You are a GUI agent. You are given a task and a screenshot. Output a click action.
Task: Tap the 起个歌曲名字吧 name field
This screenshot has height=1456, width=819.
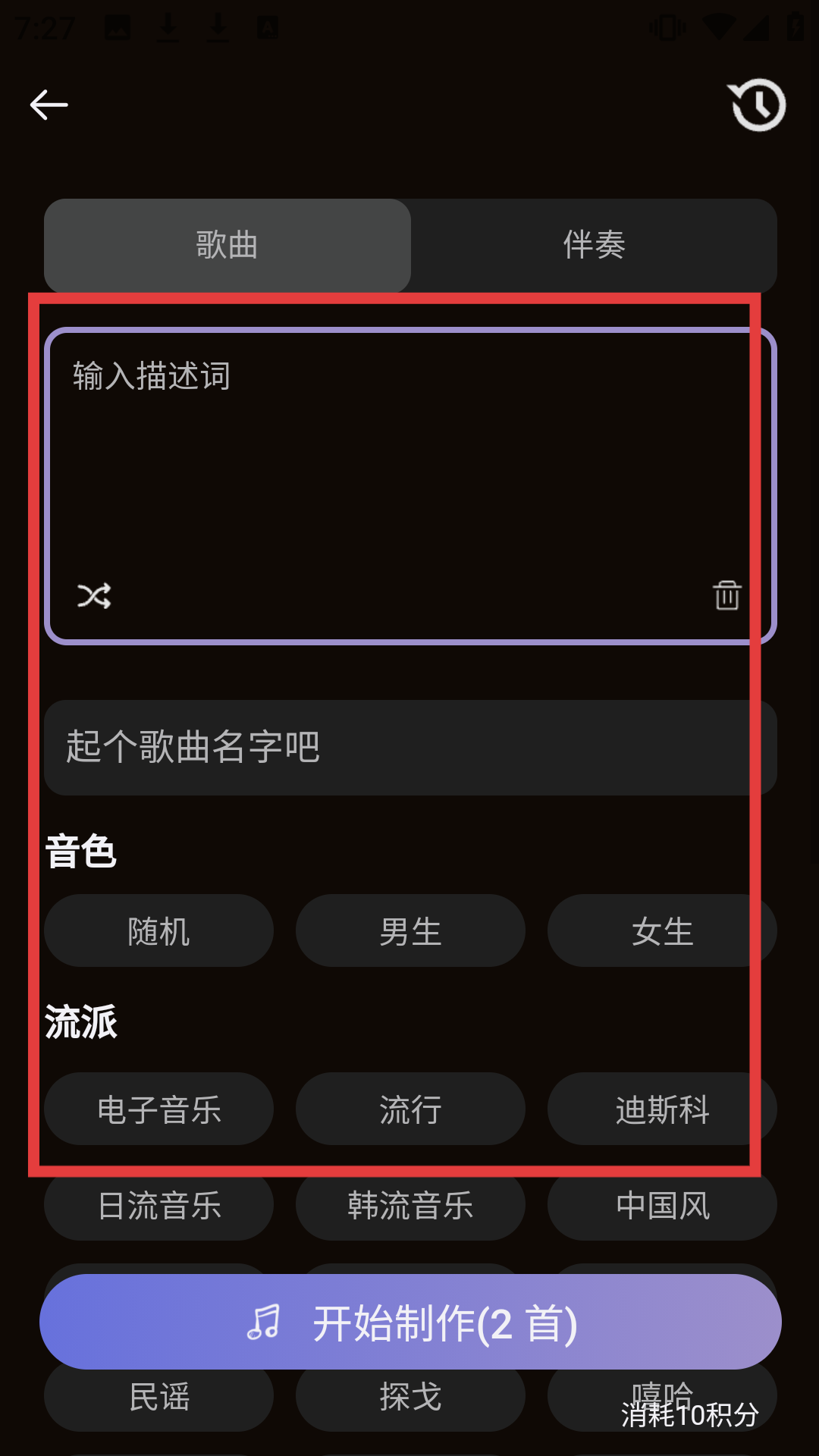409,747
